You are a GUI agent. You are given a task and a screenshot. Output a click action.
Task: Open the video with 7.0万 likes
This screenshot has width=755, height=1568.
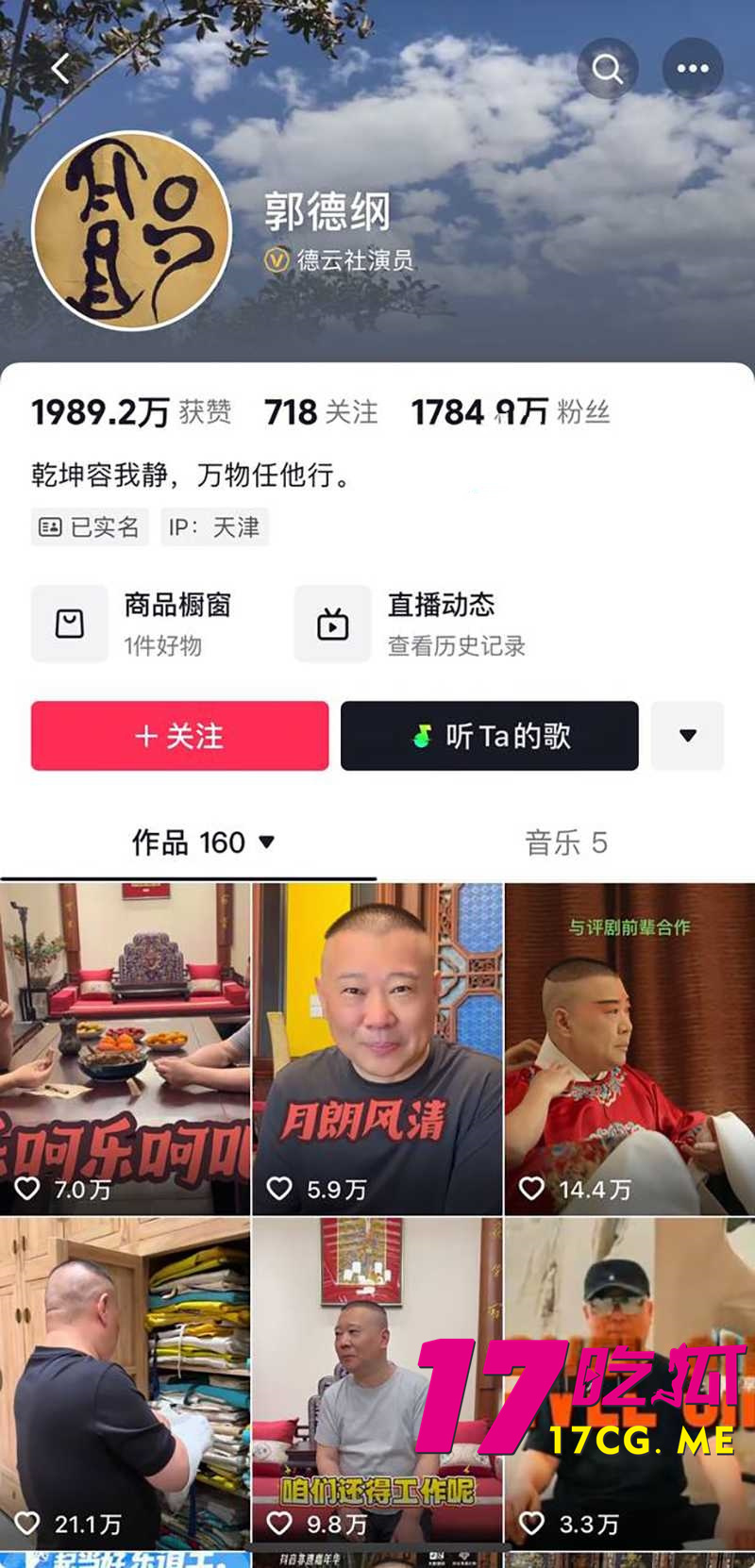click(x=125, y=1047)
